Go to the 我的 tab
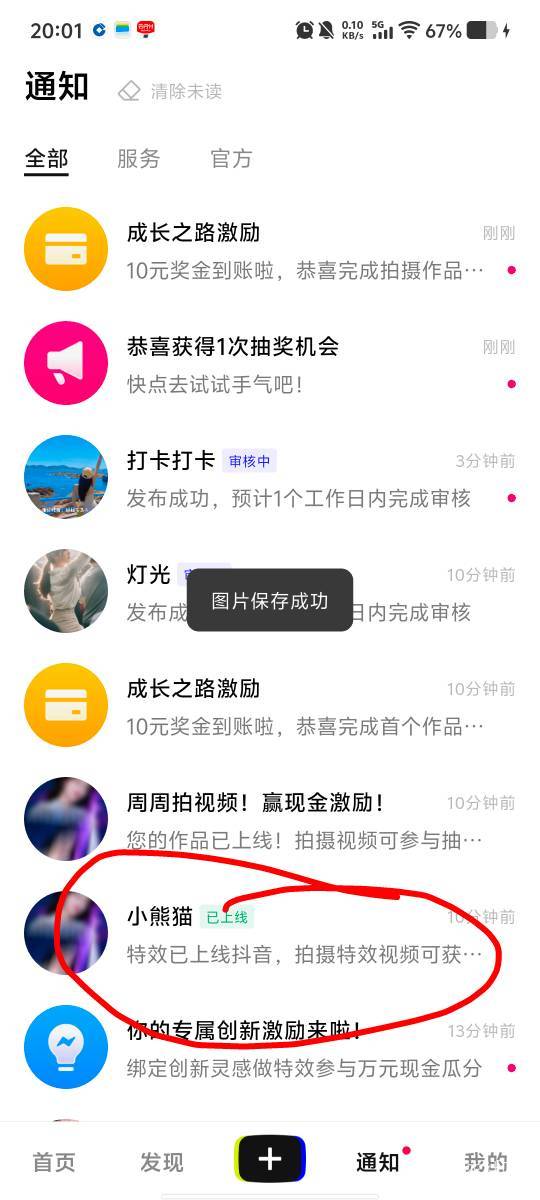The height and width of the screenshot is (1200, 540). [x=486, y=1162]
